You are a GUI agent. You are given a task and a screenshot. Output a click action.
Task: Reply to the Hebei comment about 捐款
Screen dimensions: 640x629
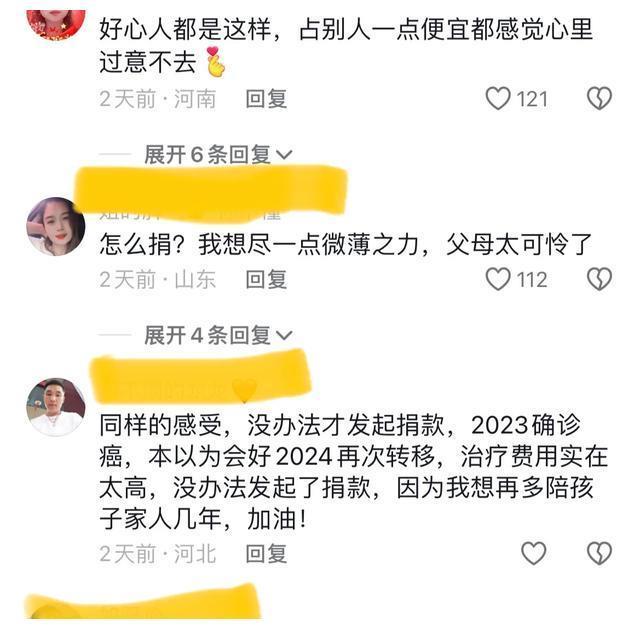click(x=266, y=554)
